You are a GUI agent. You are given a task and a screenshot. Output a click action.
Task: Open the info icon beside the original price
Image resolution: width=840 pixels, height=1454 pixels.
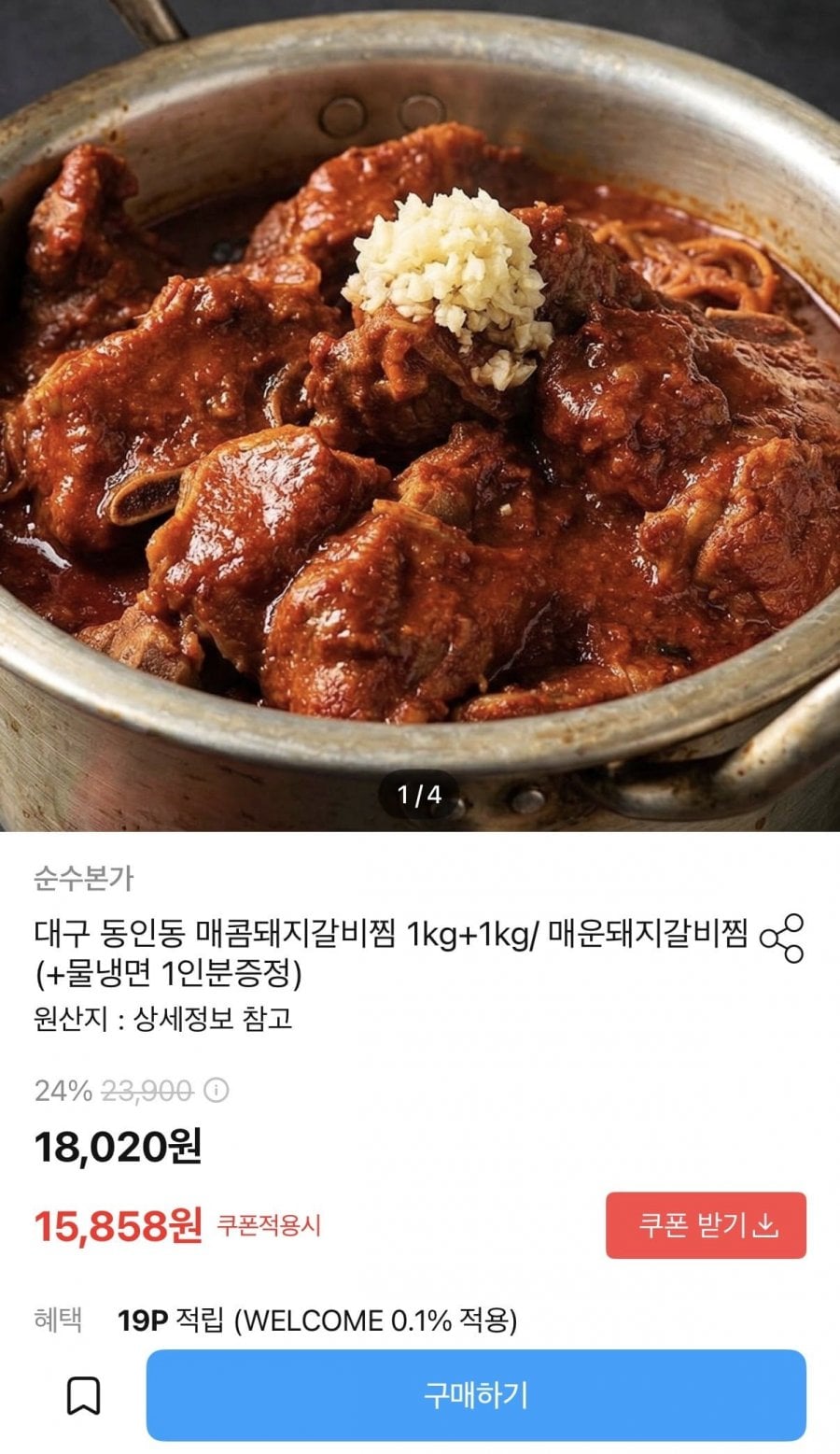point(217,1090)
